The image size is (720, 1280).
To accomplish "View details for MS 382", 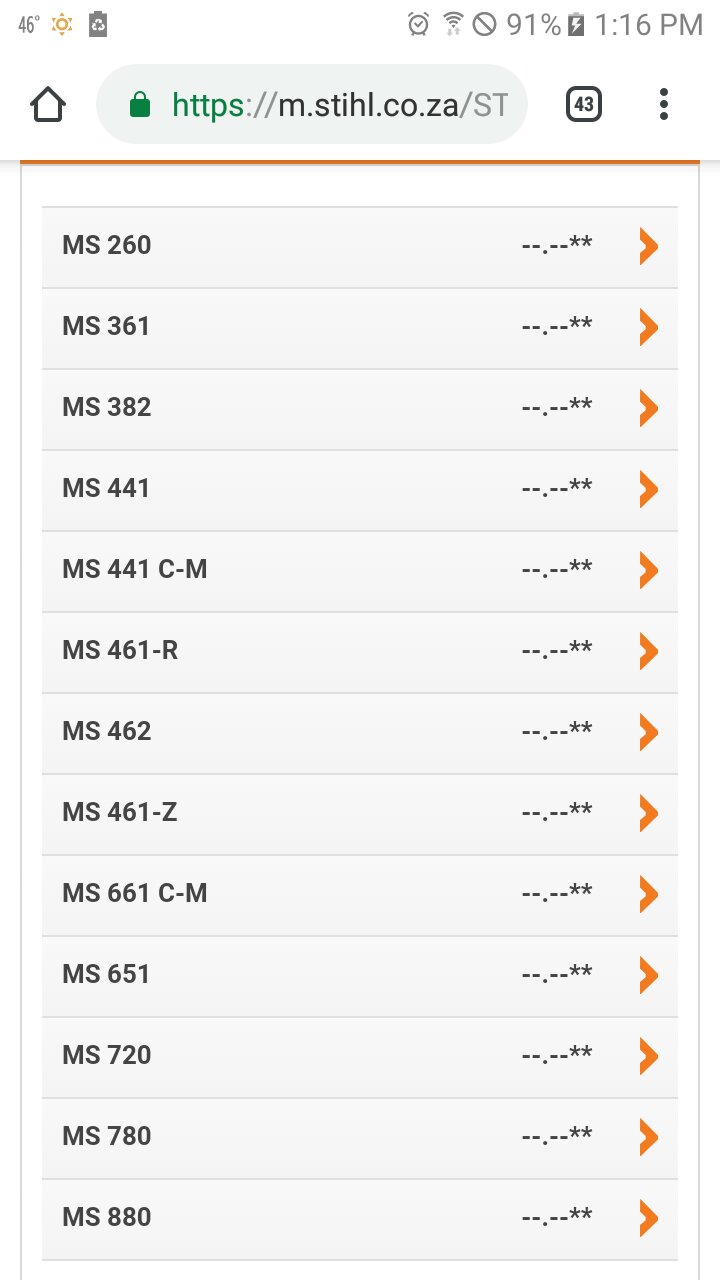I will coord(360,408).
